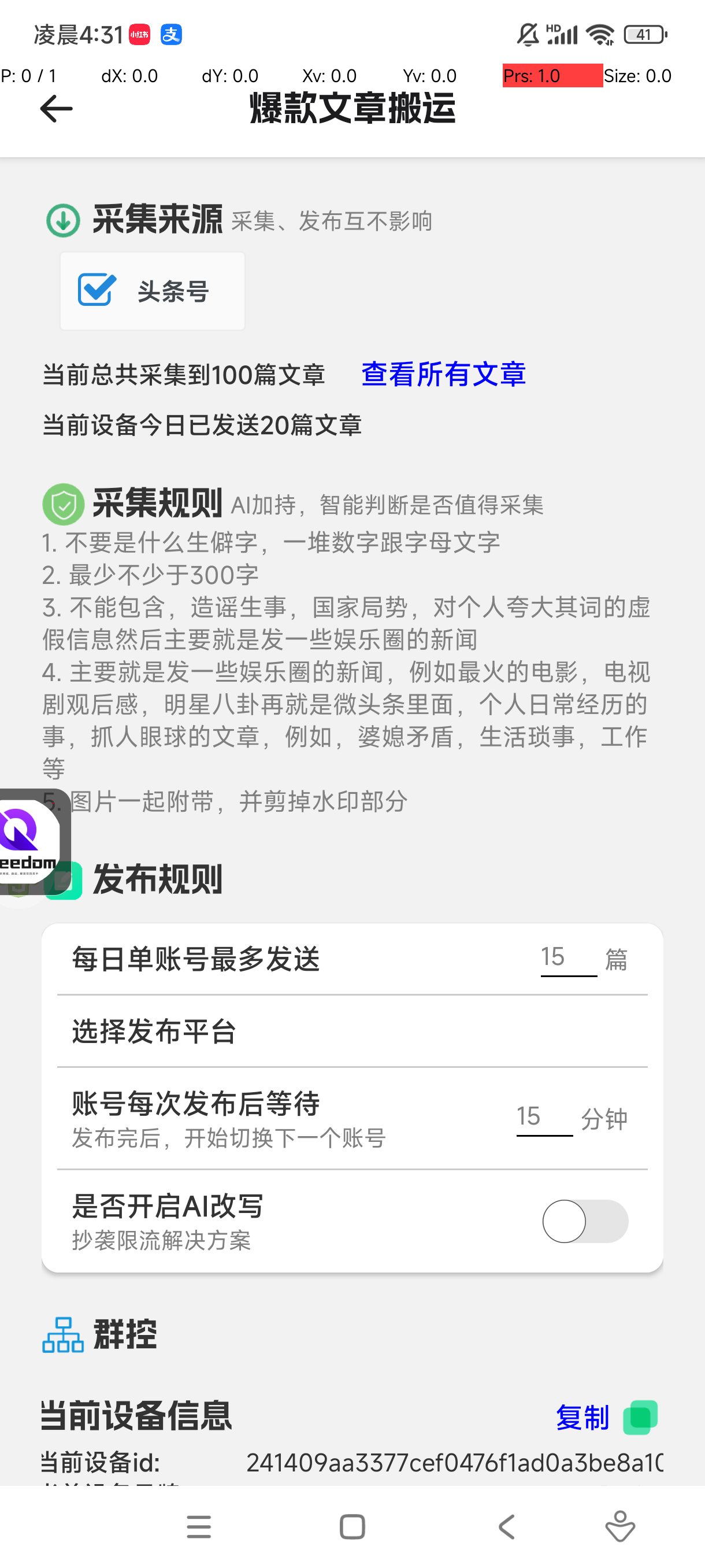Open the floating Freedom app bubble

[x=29, y=842]
